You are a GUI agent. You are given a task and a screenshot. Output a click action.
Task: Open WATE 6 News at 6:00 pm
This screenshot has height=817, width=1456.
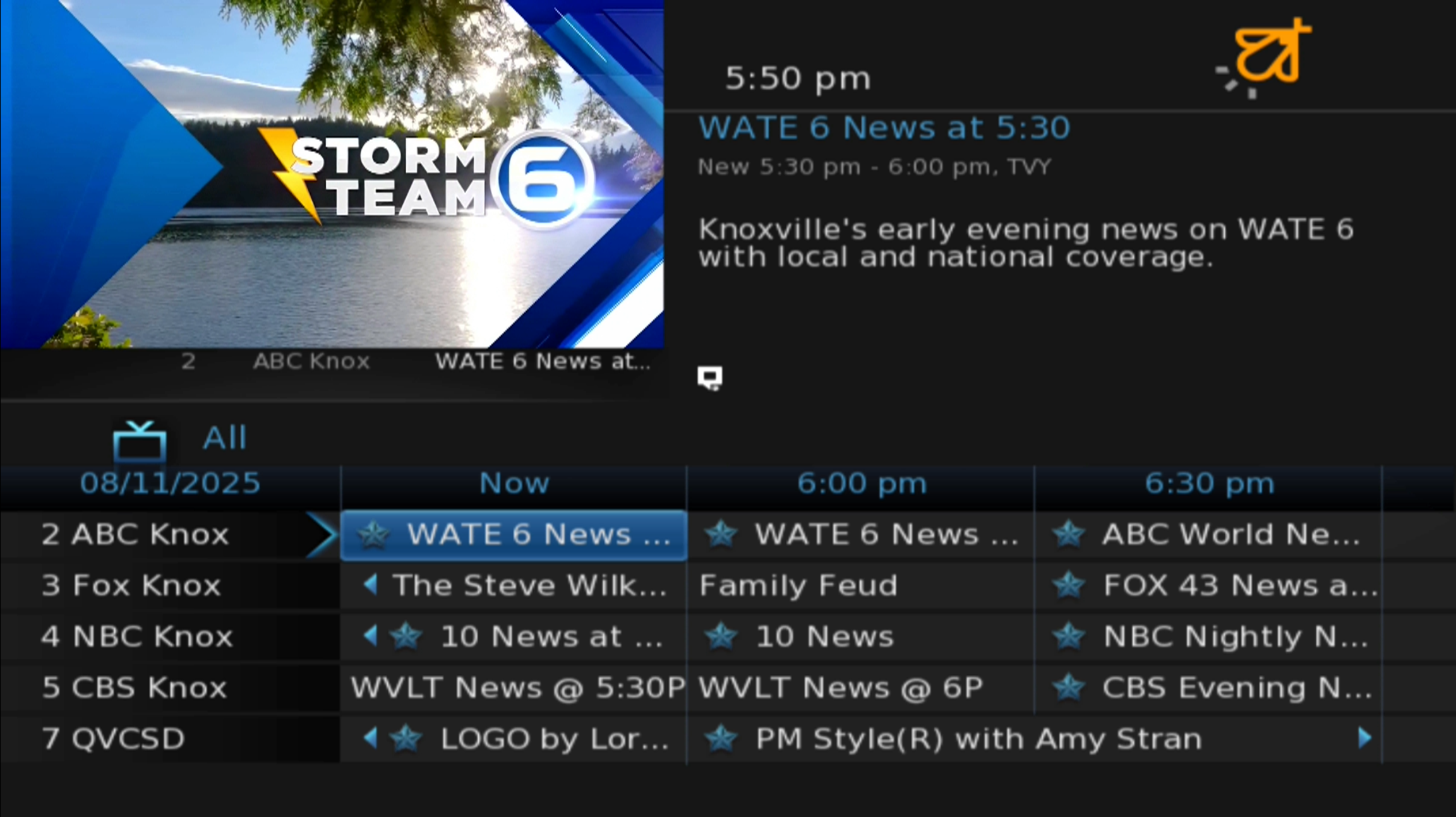click(860, 535)
